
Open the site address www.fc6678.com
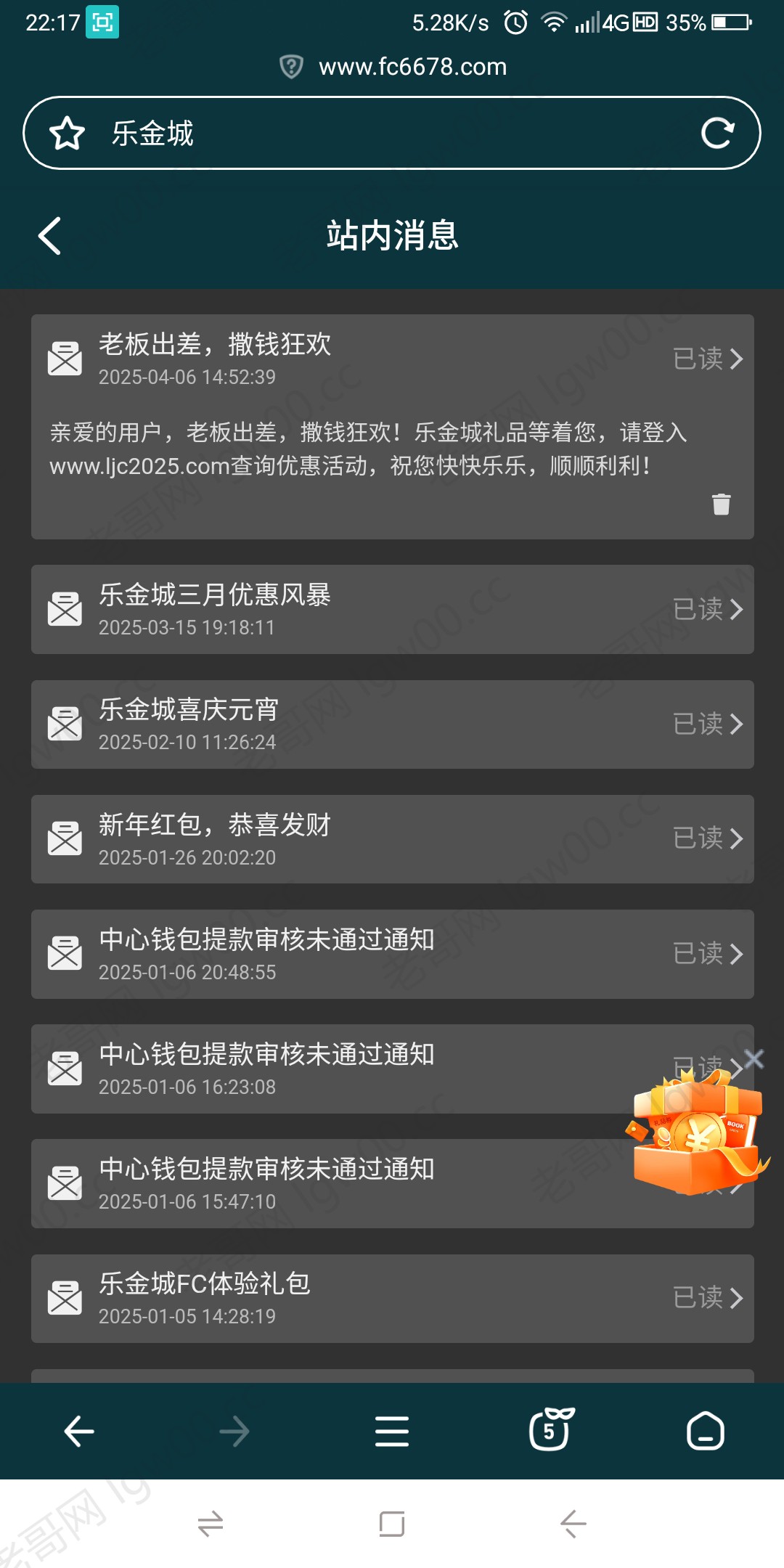click(x=412, y=67)
